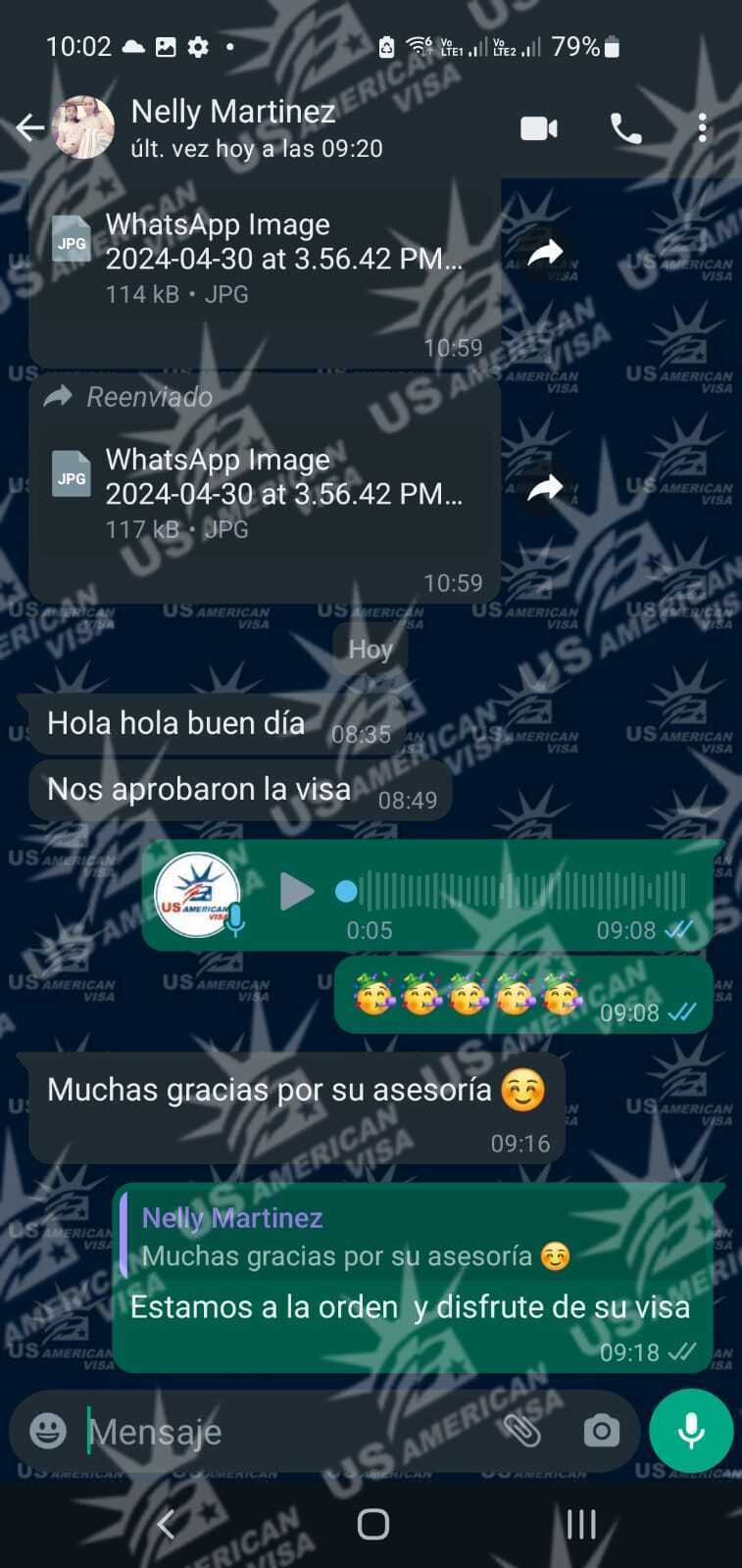Record a voice message with the microphone
The image size is (742, 1568).
[691, 1432]
